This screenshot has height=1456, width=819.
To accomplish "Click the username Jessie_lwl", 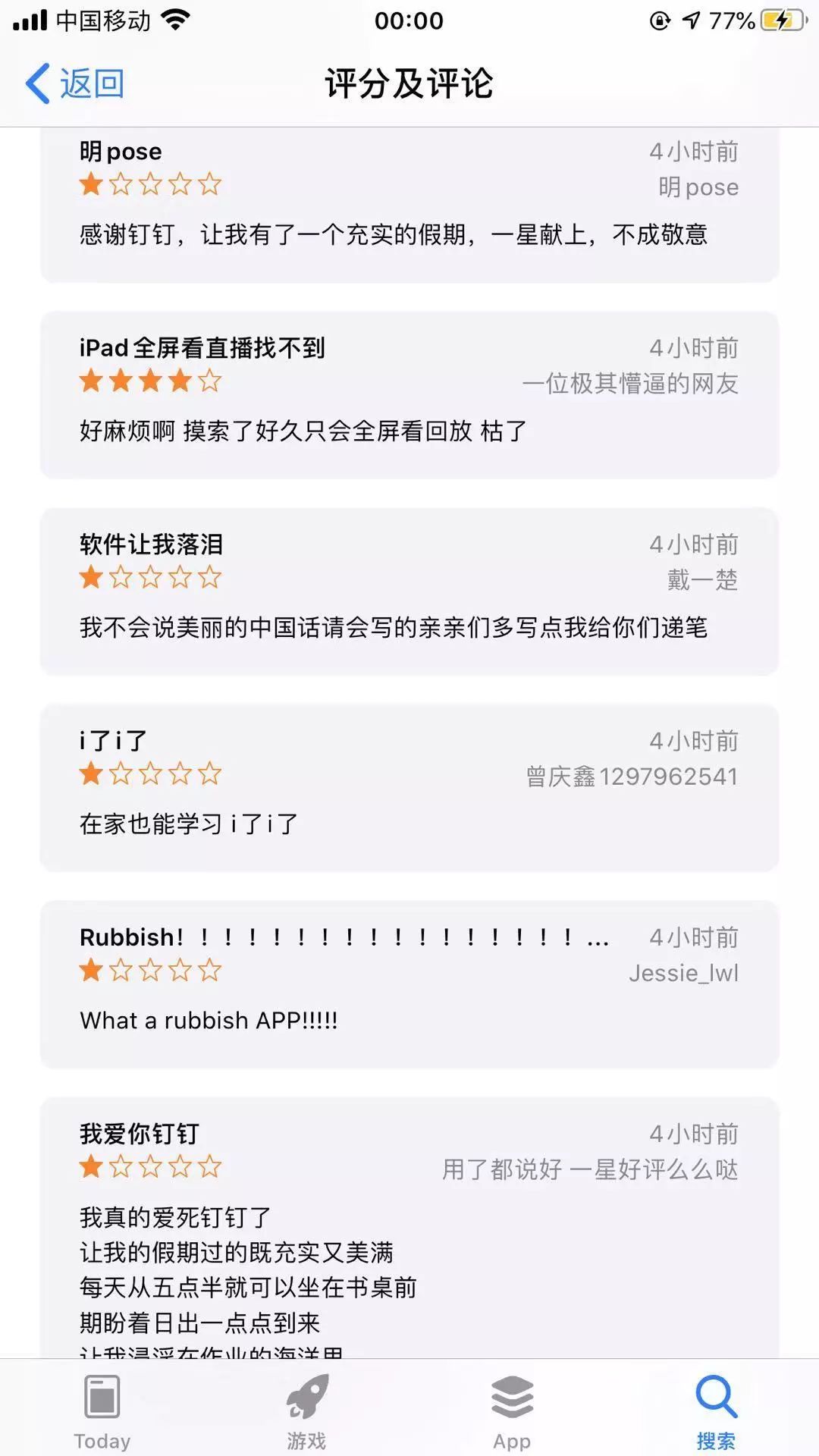I will (684, 973).
